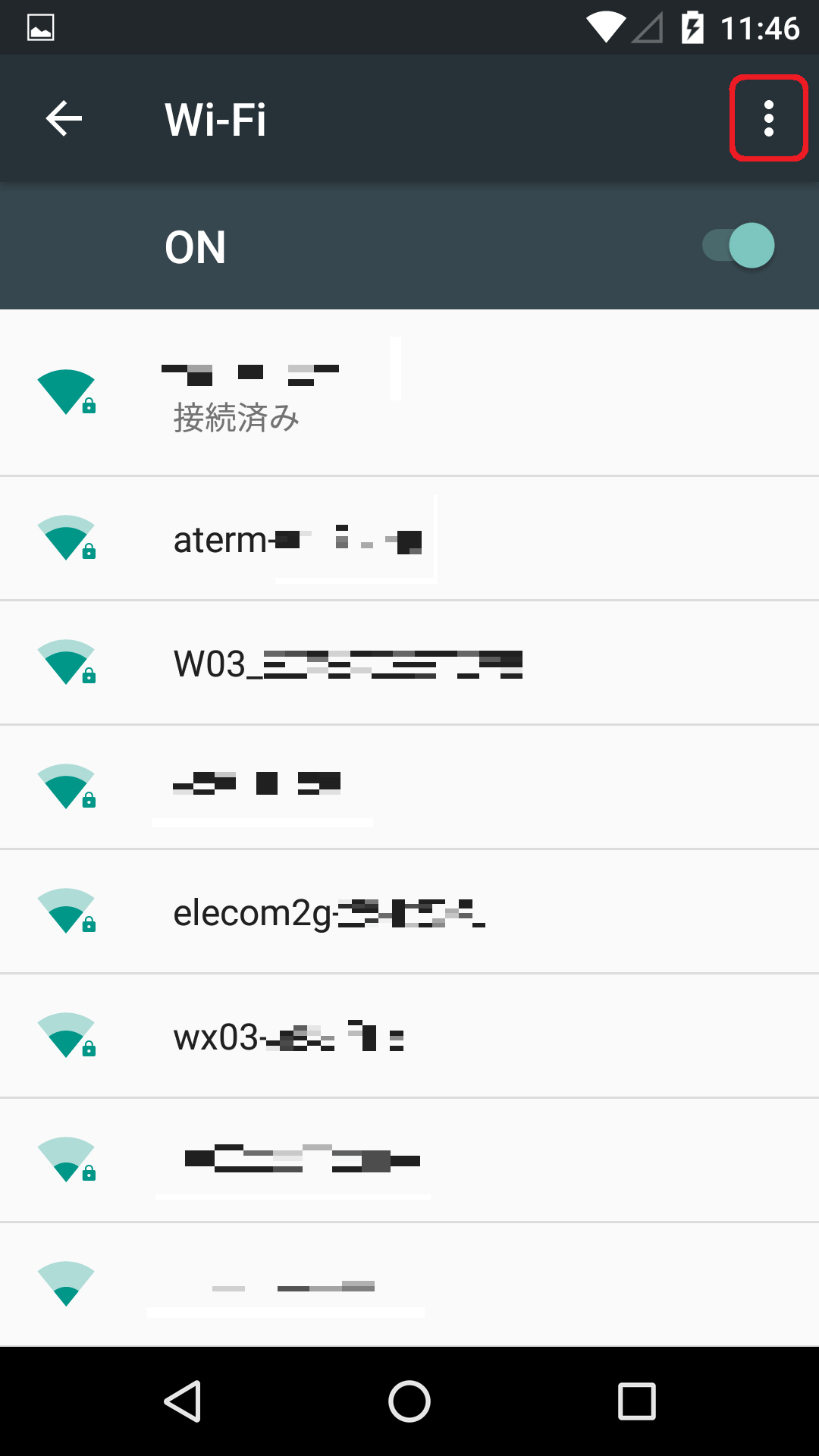This screenshot has height=1456, width=819.
Task: Open recent apps from navigation bar
Action: (x=637, y=1401)
